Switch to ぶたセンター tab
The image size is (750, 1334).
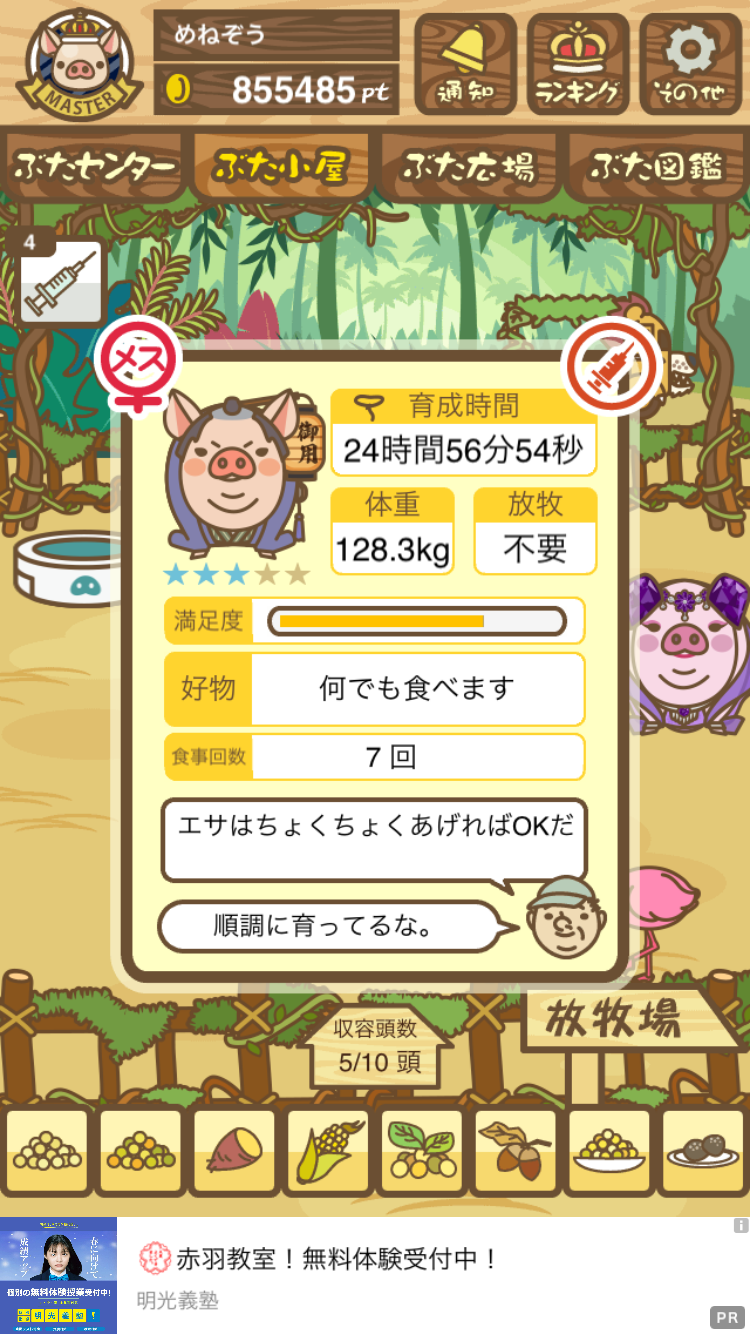coord(94,167)
